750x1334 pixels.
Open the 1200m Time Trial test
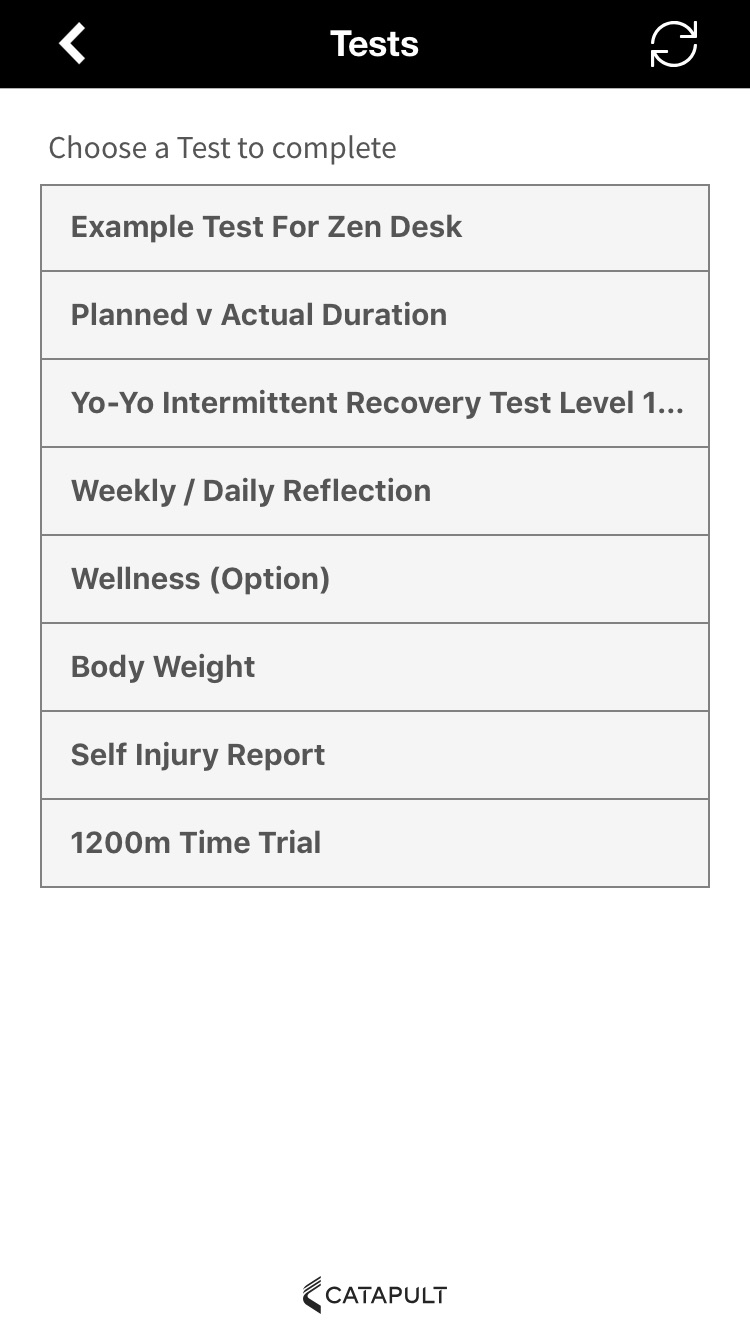(x=375, y=843)
